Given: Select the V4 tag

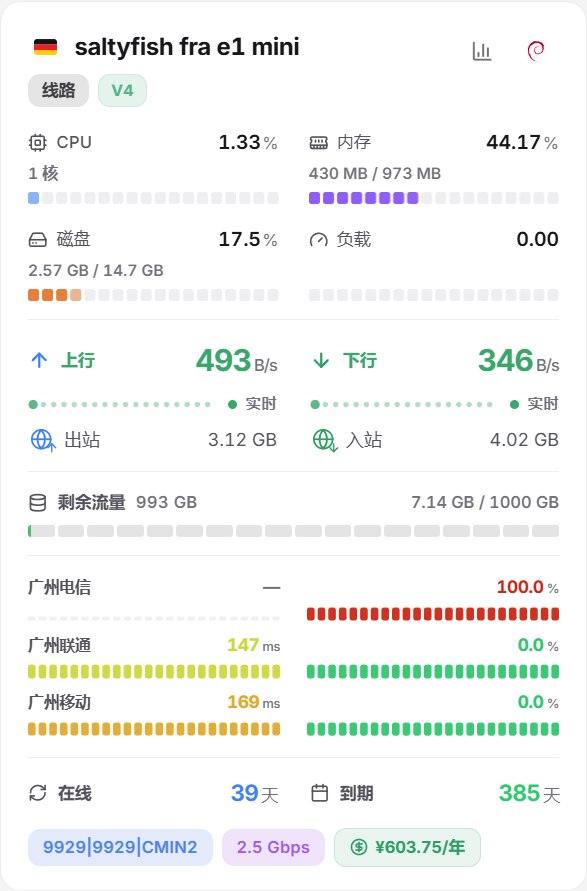Looking at the screenshot, I should tap(122, 90).
